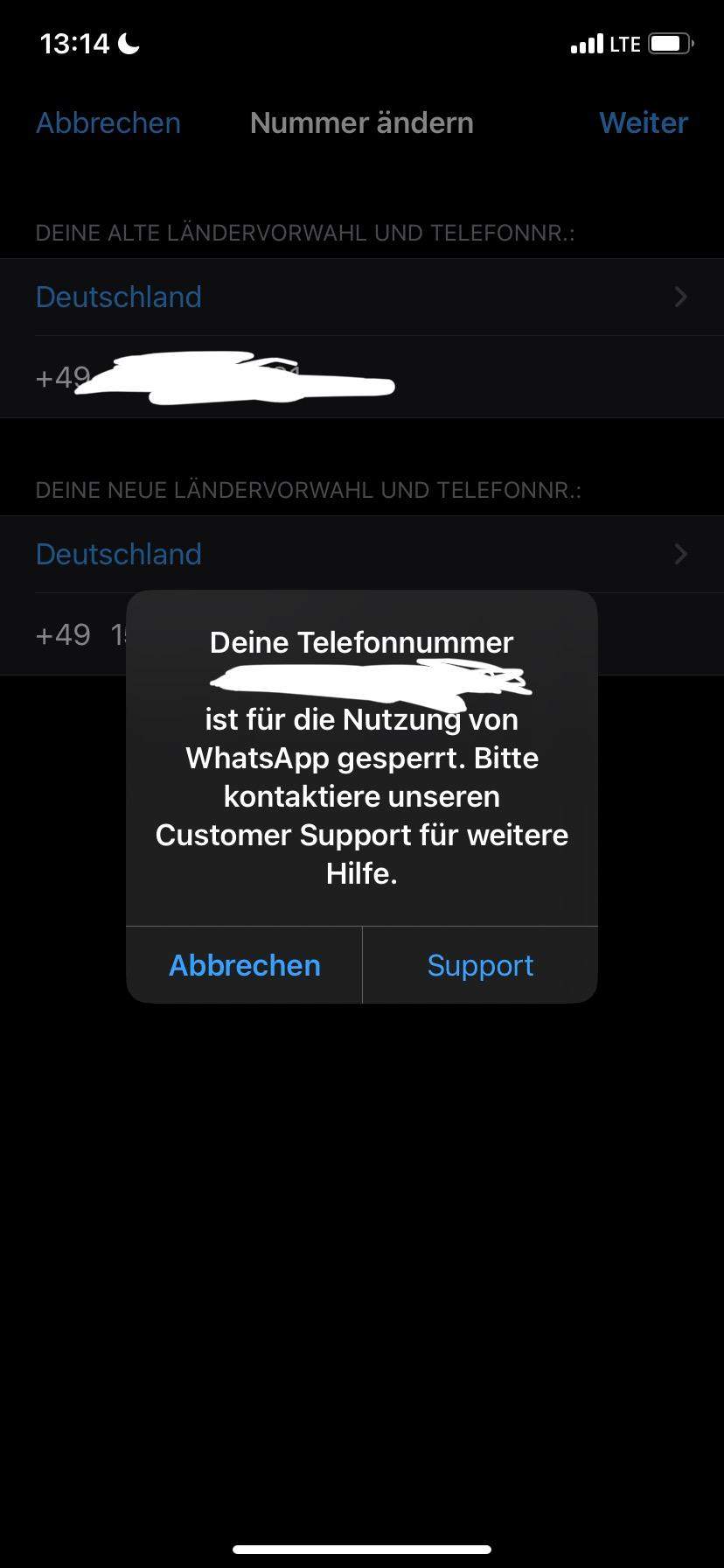Tap Abbrechen in the blocked-number dialog
This screenshot has width=724, height=1568.
[244, 965]
